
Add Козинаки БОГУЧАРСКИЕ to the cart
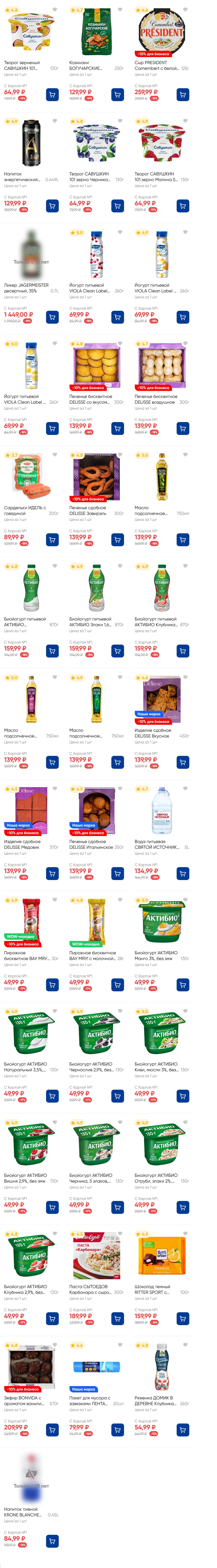click(x=117, y=94)
